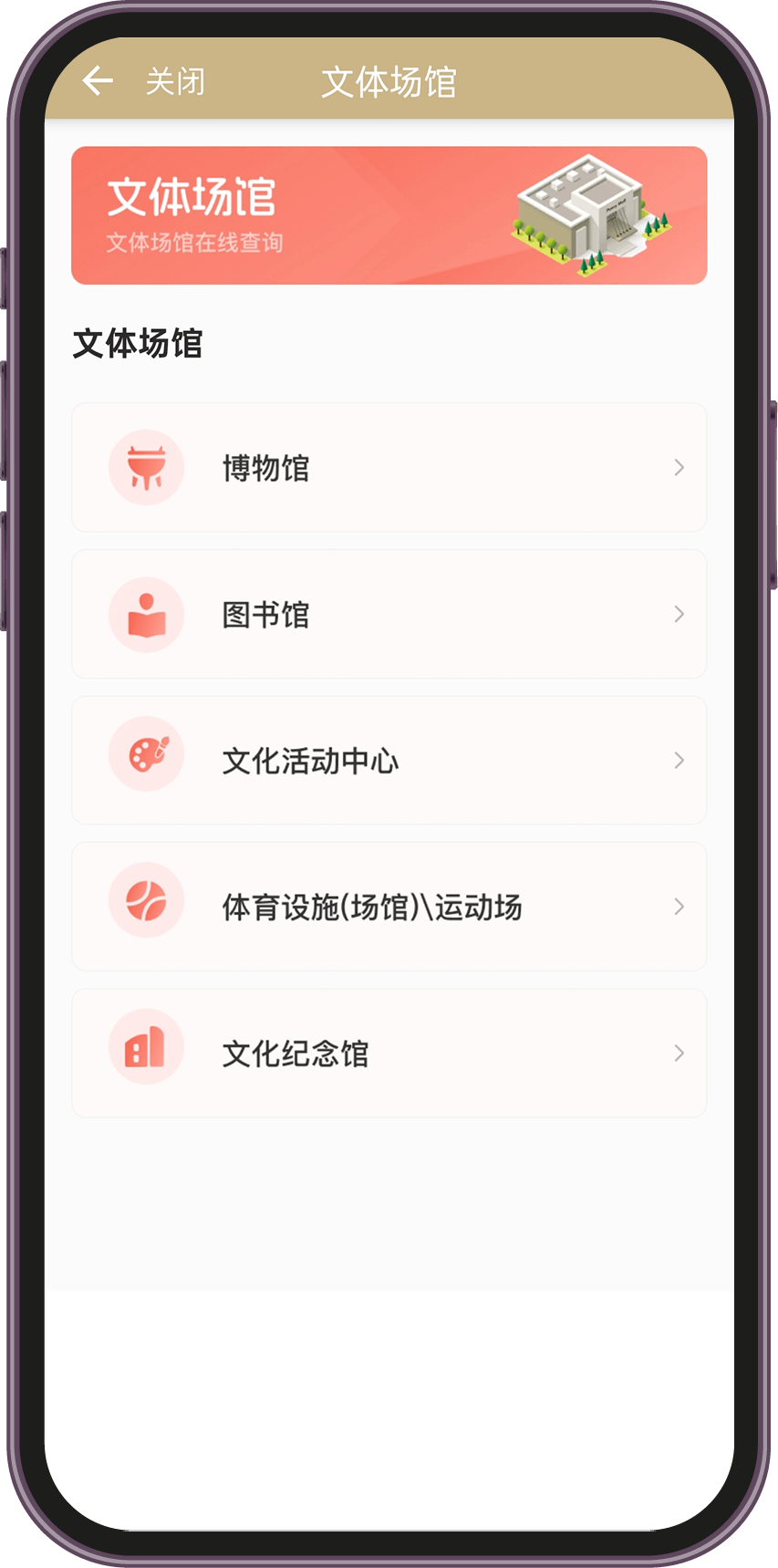Tap 关闭 to close the page
The height and width of the screenshot is (1568, 778).
[175, 82]
